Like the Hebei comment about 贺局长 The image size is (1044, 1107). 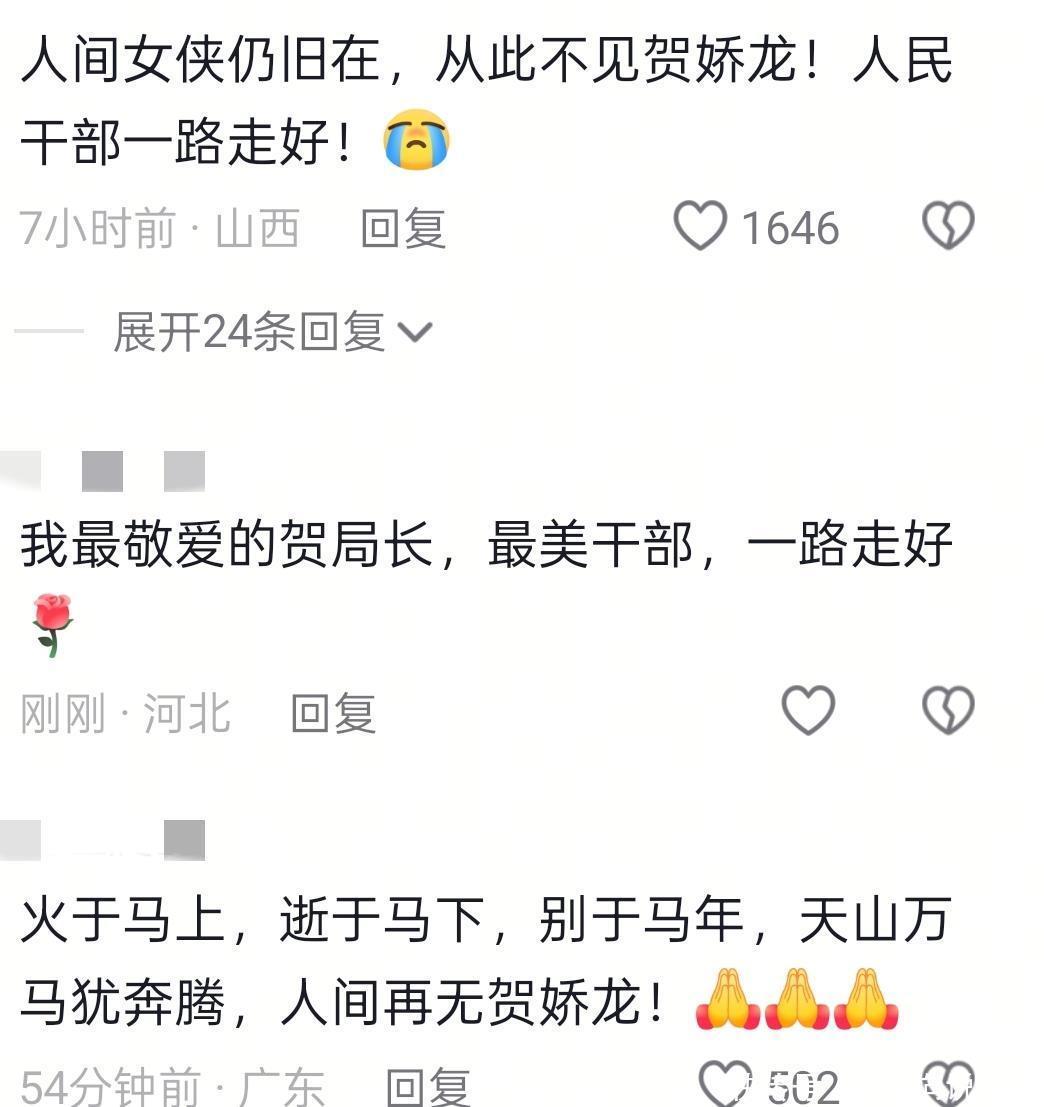808,711
